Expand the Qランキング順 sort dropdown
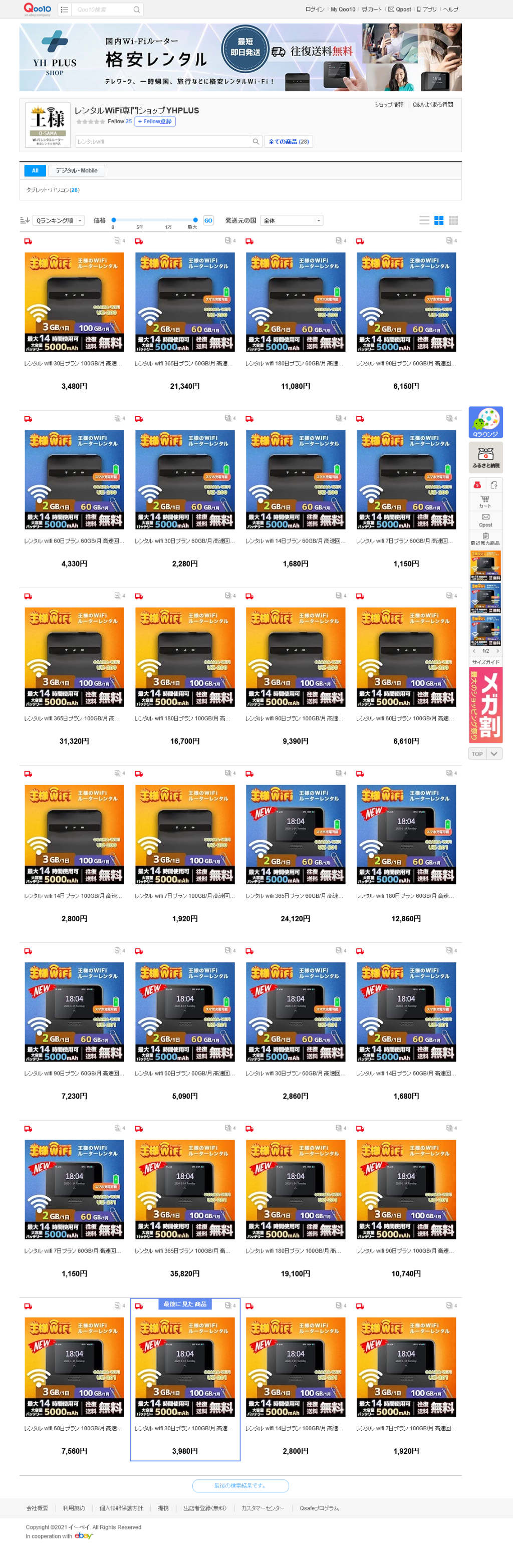 pyautogui.click(x=59, y=221)
